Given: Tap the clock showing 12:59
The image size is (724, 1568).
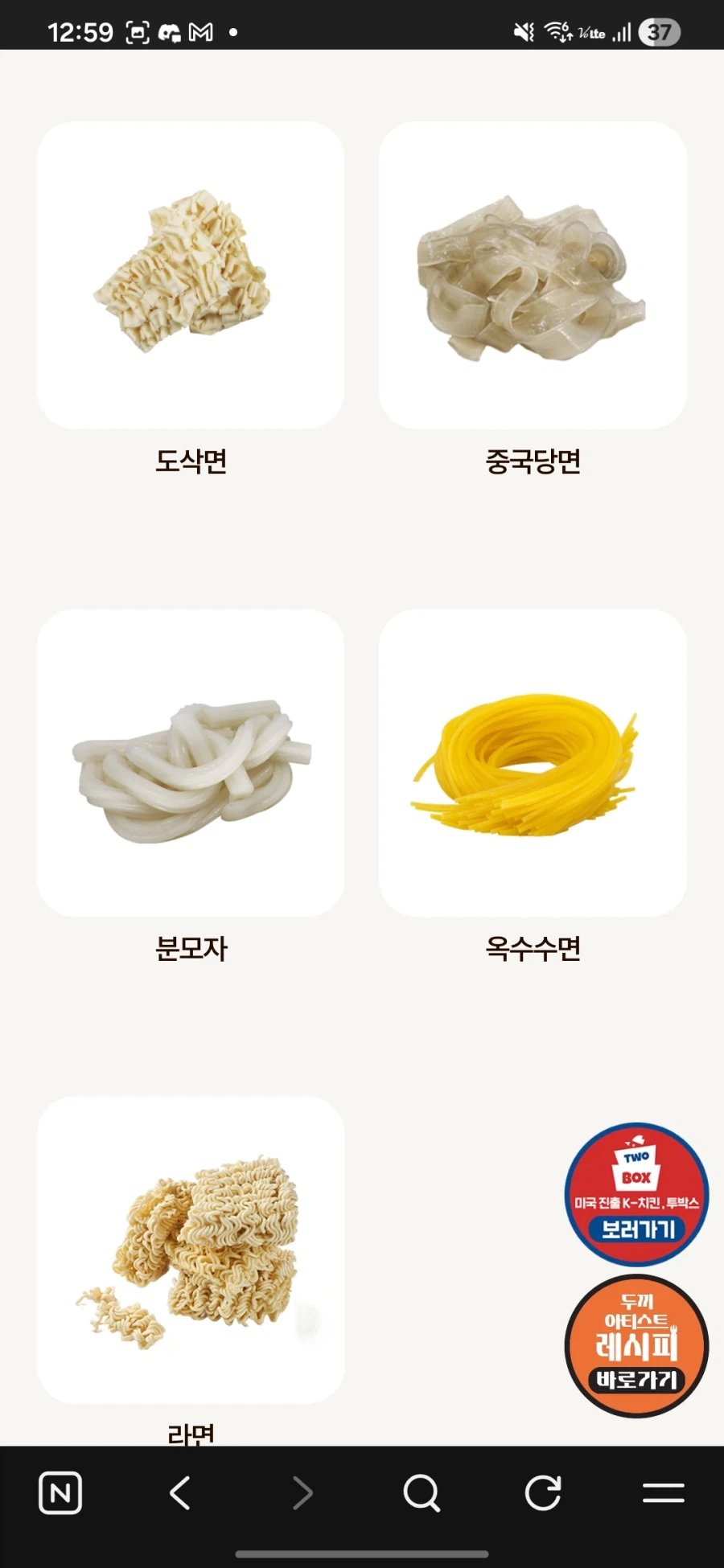Looking at the screenshot, I should (x=80, y=31).
